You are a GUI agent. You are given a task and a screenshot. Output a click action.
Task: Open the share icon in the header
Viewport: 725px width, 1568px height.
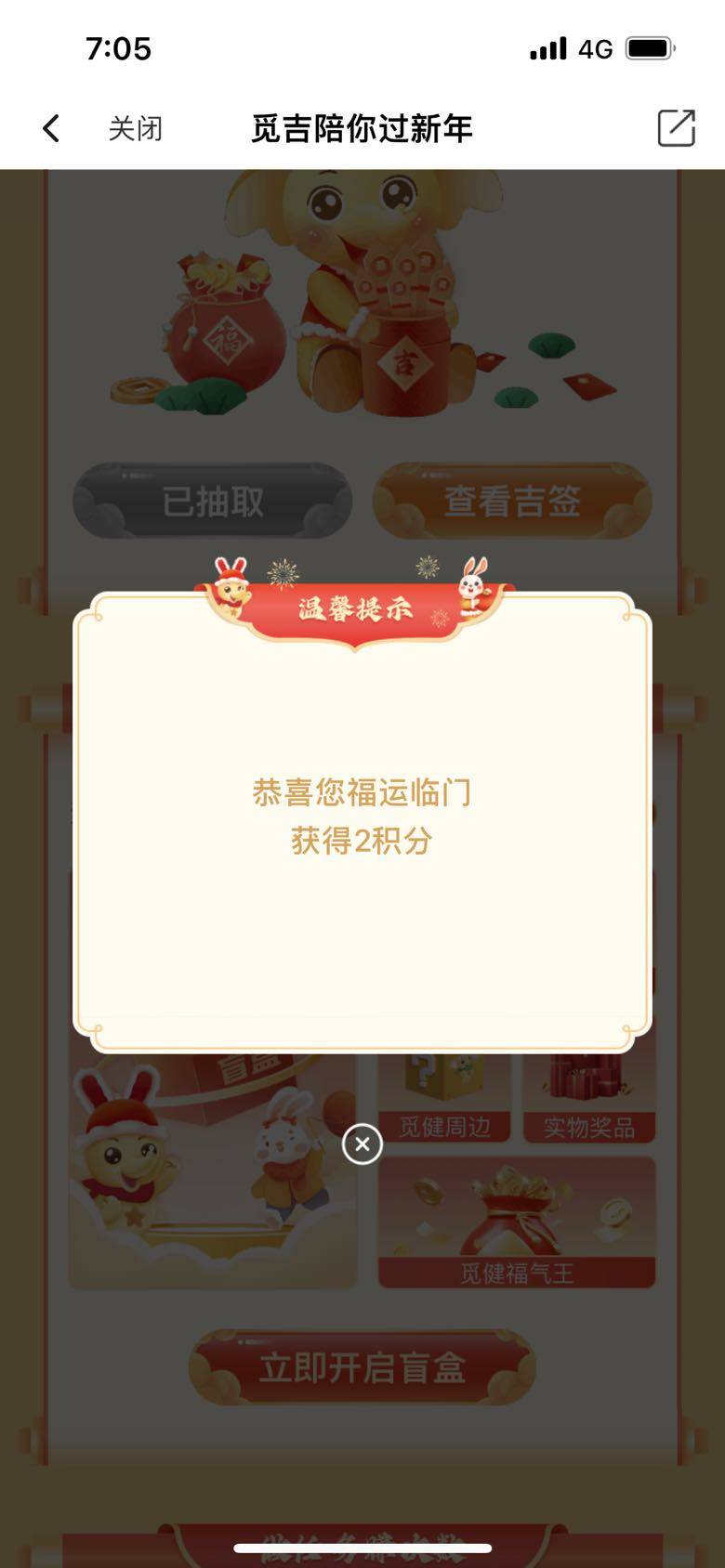676,128
